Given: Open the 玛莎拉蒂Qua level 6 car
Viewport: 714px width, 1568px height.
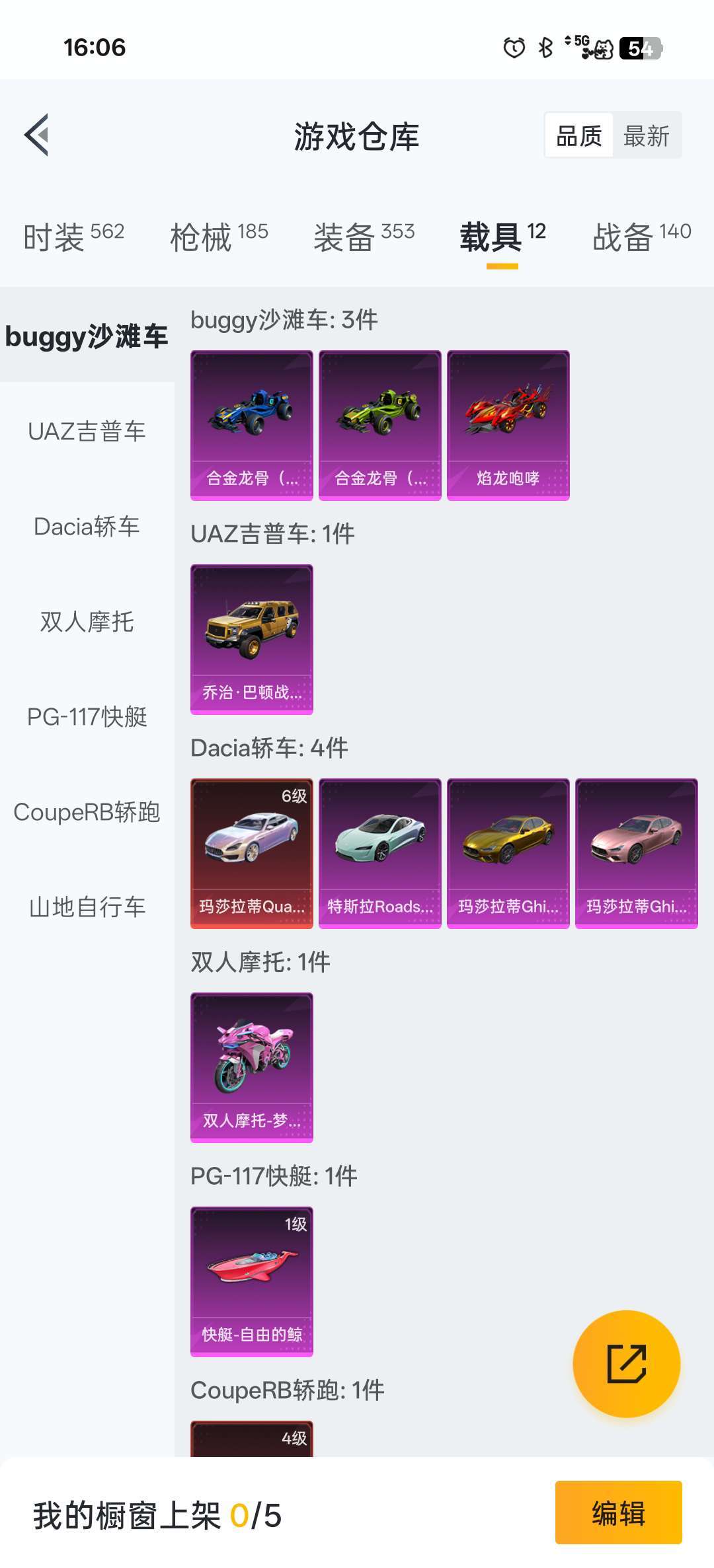Looking at the screenshot, I should tap(251, 853).
